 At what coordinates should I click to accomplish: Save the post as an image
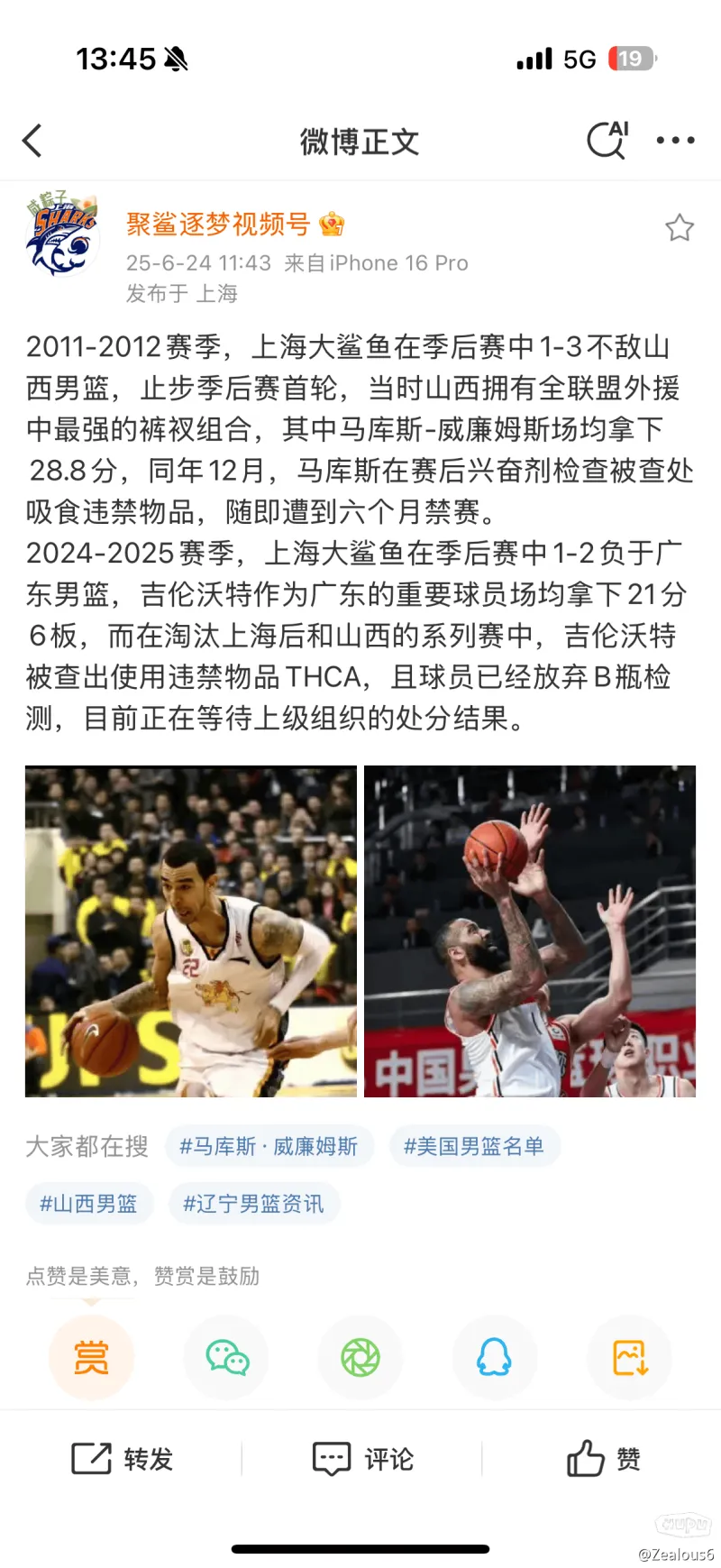(629, 1356)
